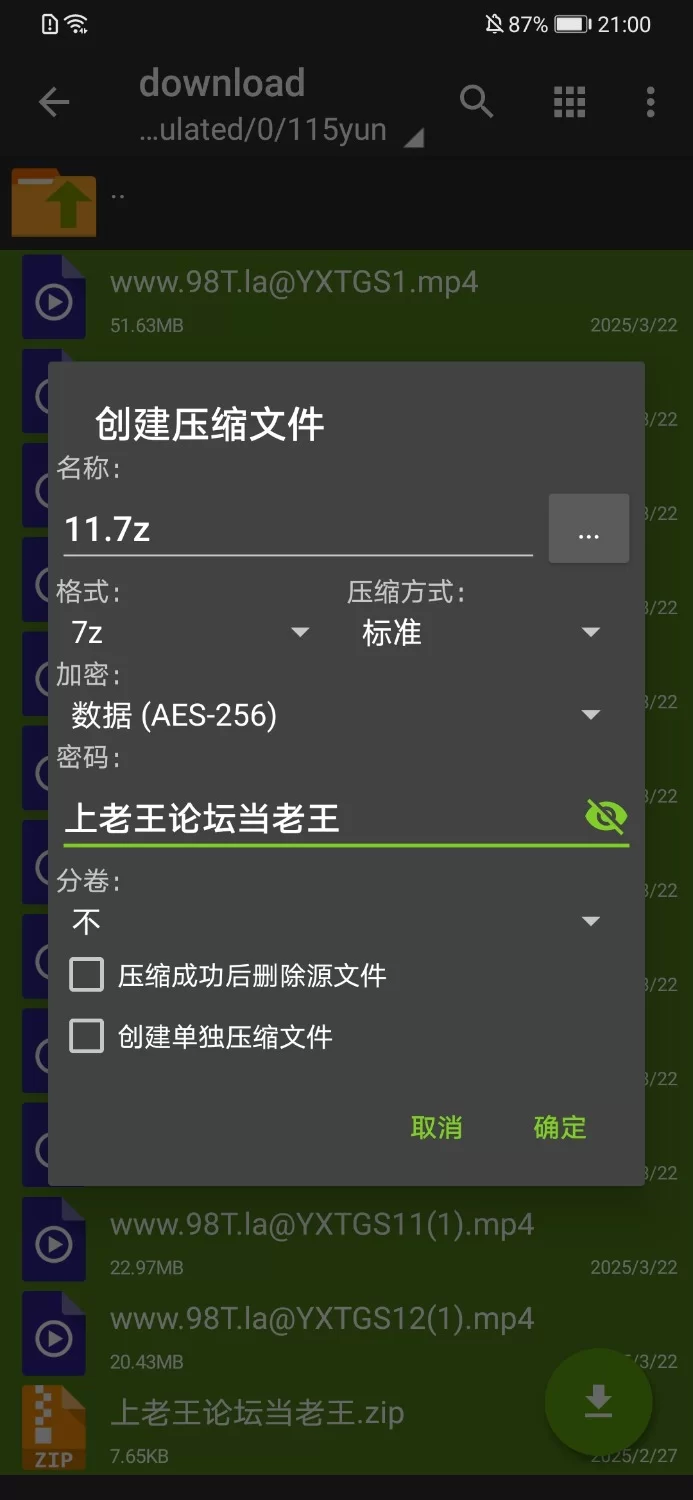Cancel with the 取消 button
This screenshot has width=693, height=1500.
coord(437,1128)
